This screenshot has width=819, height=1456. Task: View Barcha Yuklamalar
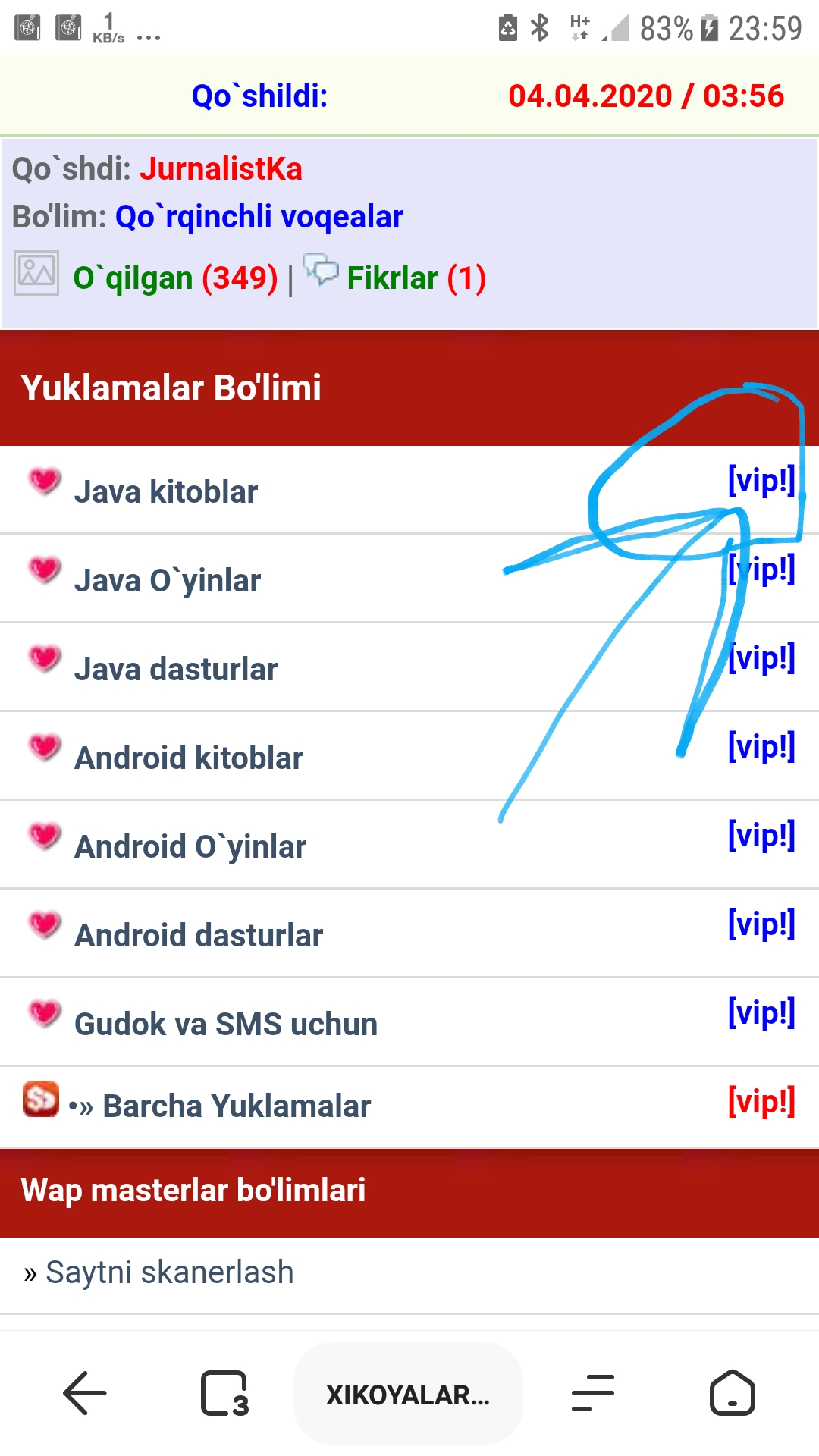click(237, 1106)
